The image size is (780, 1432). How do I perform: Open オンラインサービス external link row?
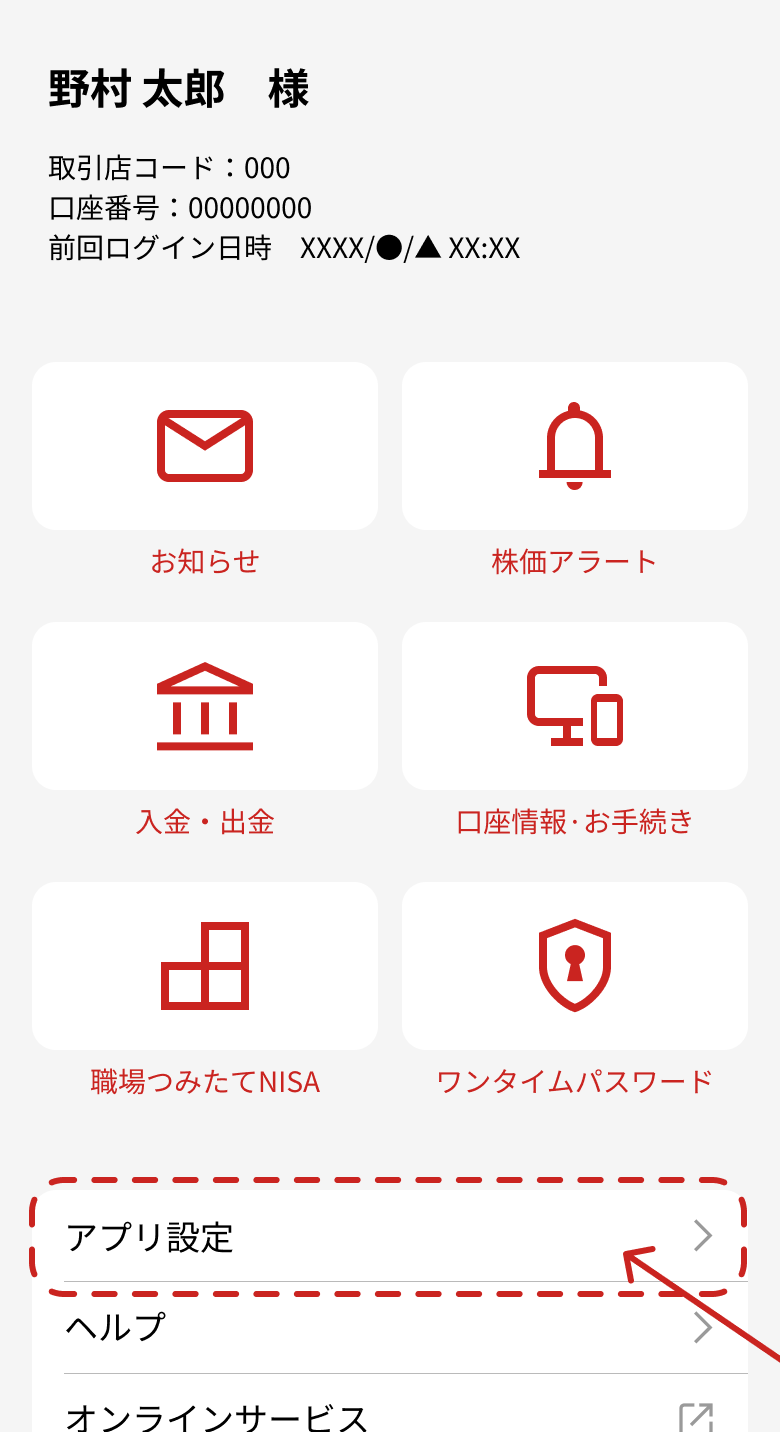(389, 1414)
